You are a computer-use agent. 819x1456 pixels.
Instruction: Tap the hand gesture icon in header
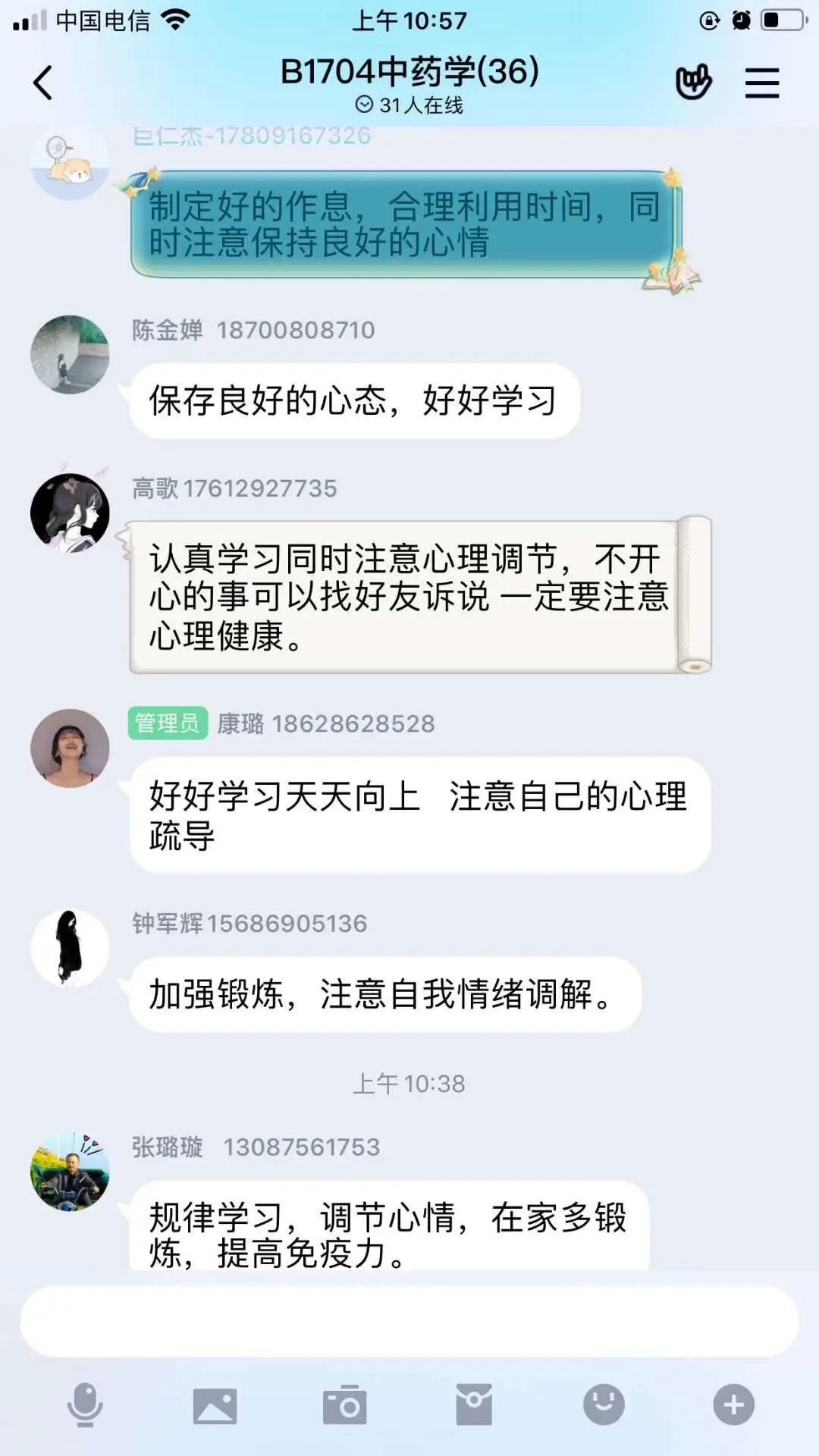click(693, 82)
